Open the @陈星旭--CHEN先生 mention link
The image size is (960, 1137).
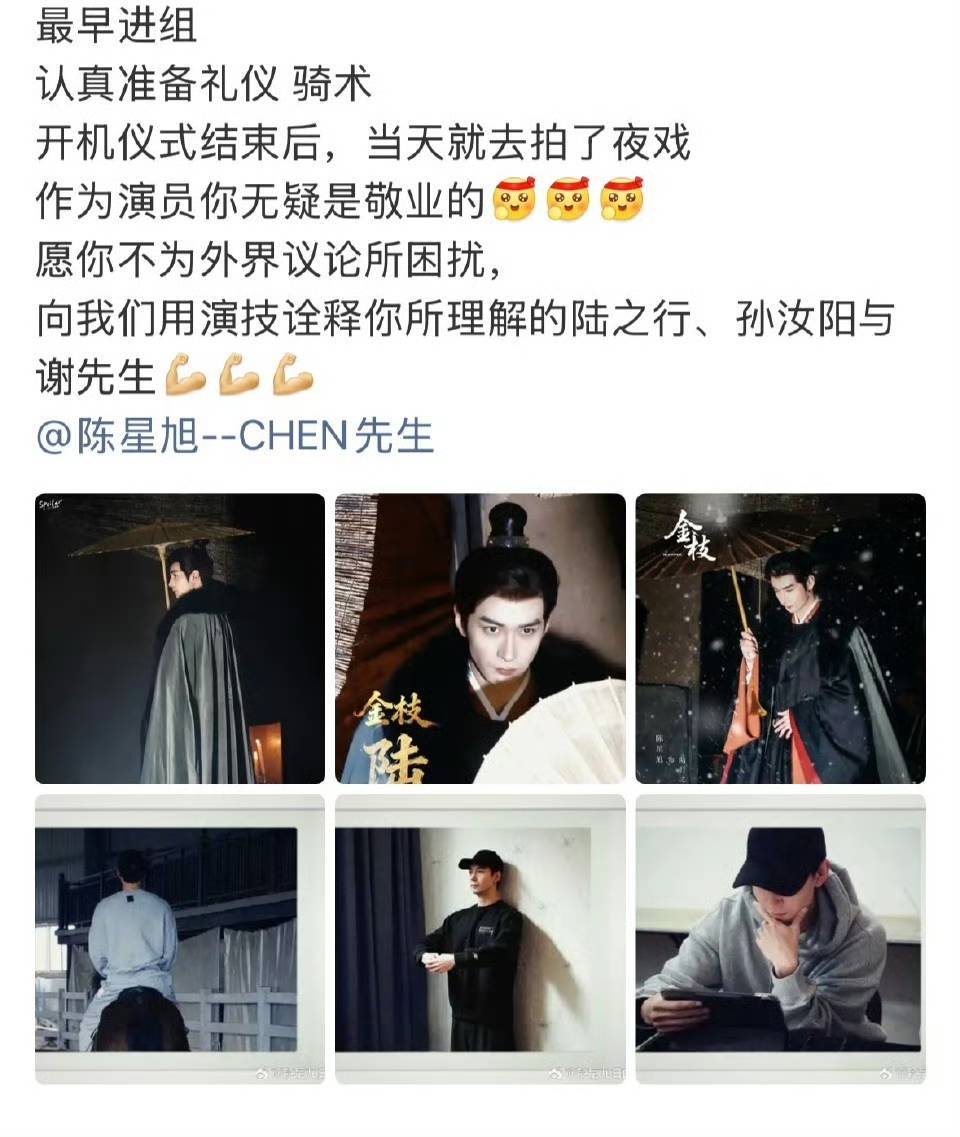[234, 437]
